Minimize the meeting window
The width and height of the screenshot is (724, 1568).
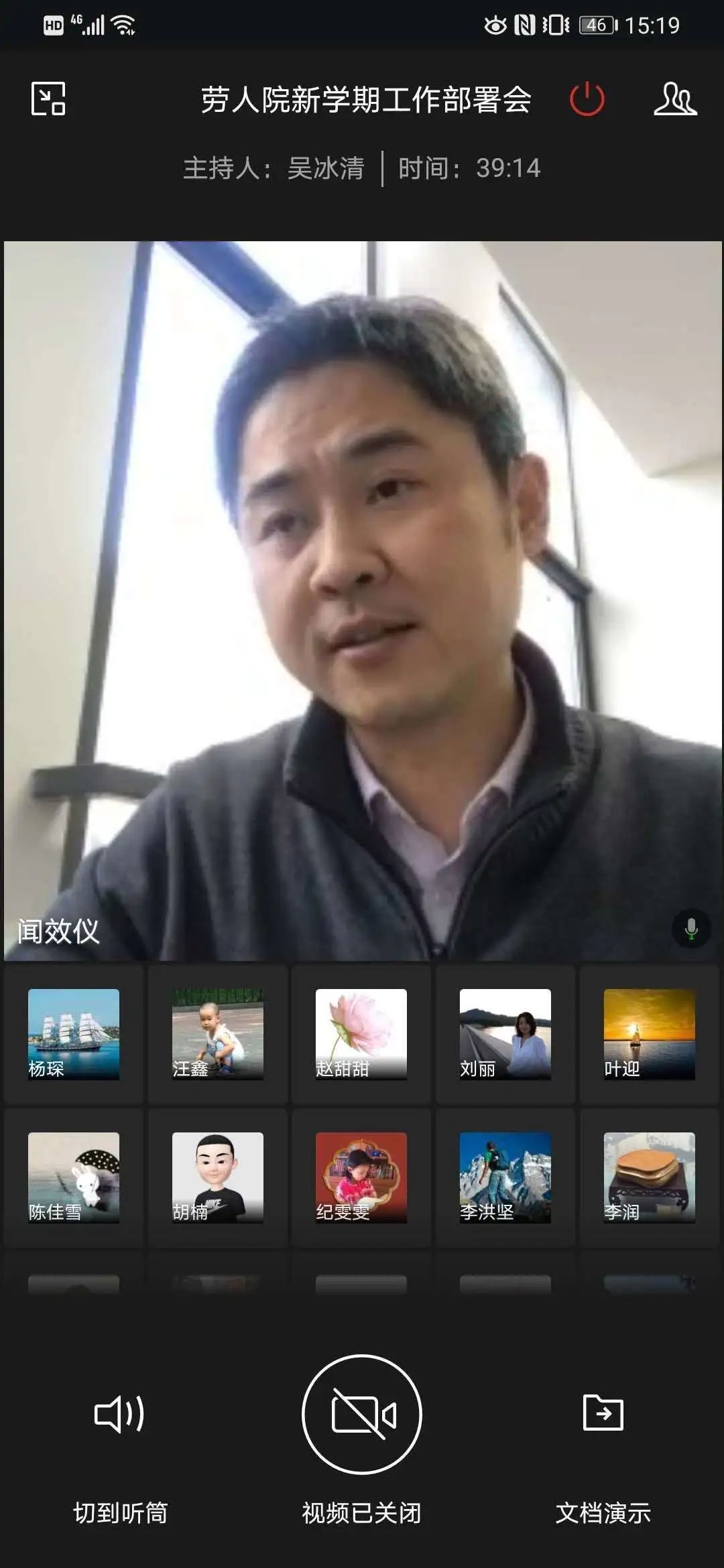[48, 99]
